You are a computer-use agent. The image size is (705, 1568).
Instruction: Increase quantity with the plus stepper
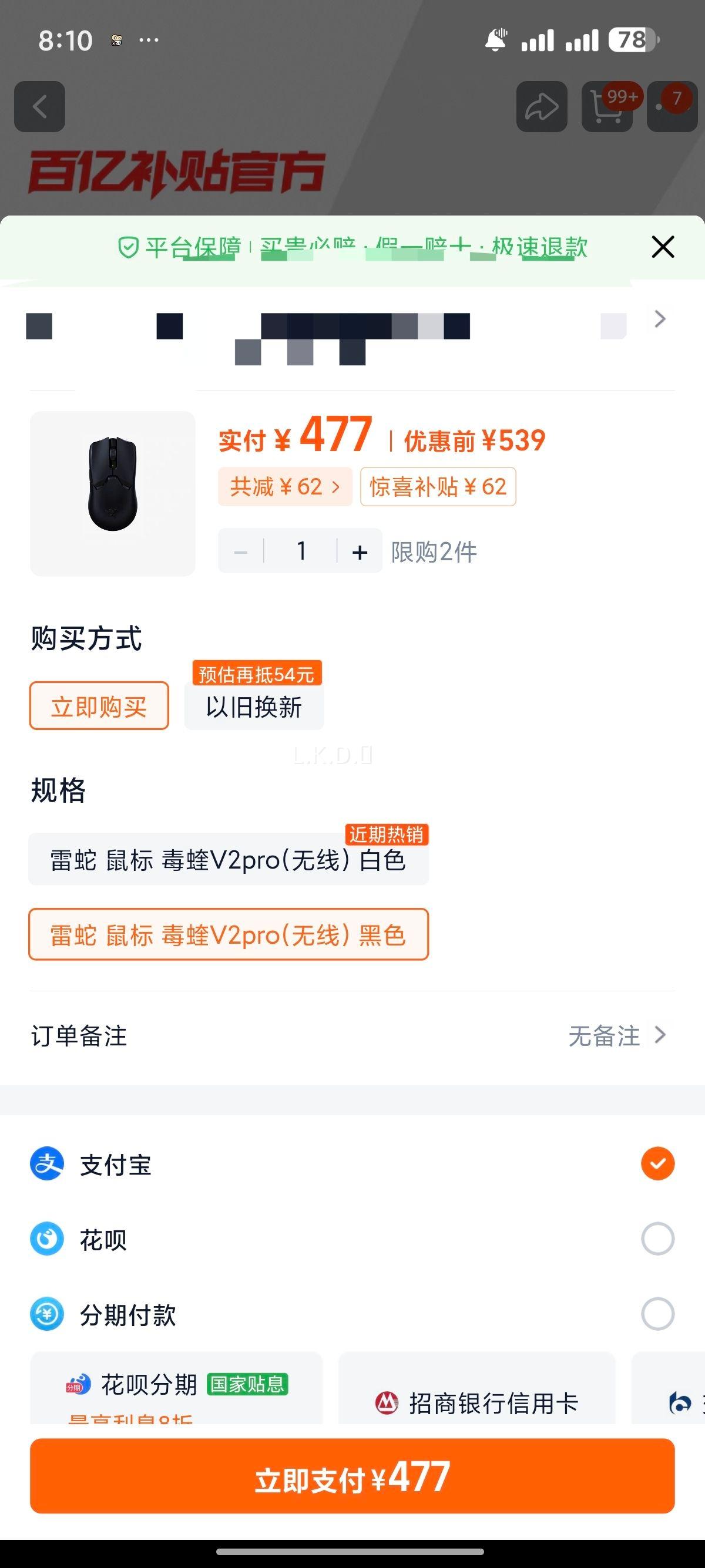pyautogui.click(x=359, y=551)
